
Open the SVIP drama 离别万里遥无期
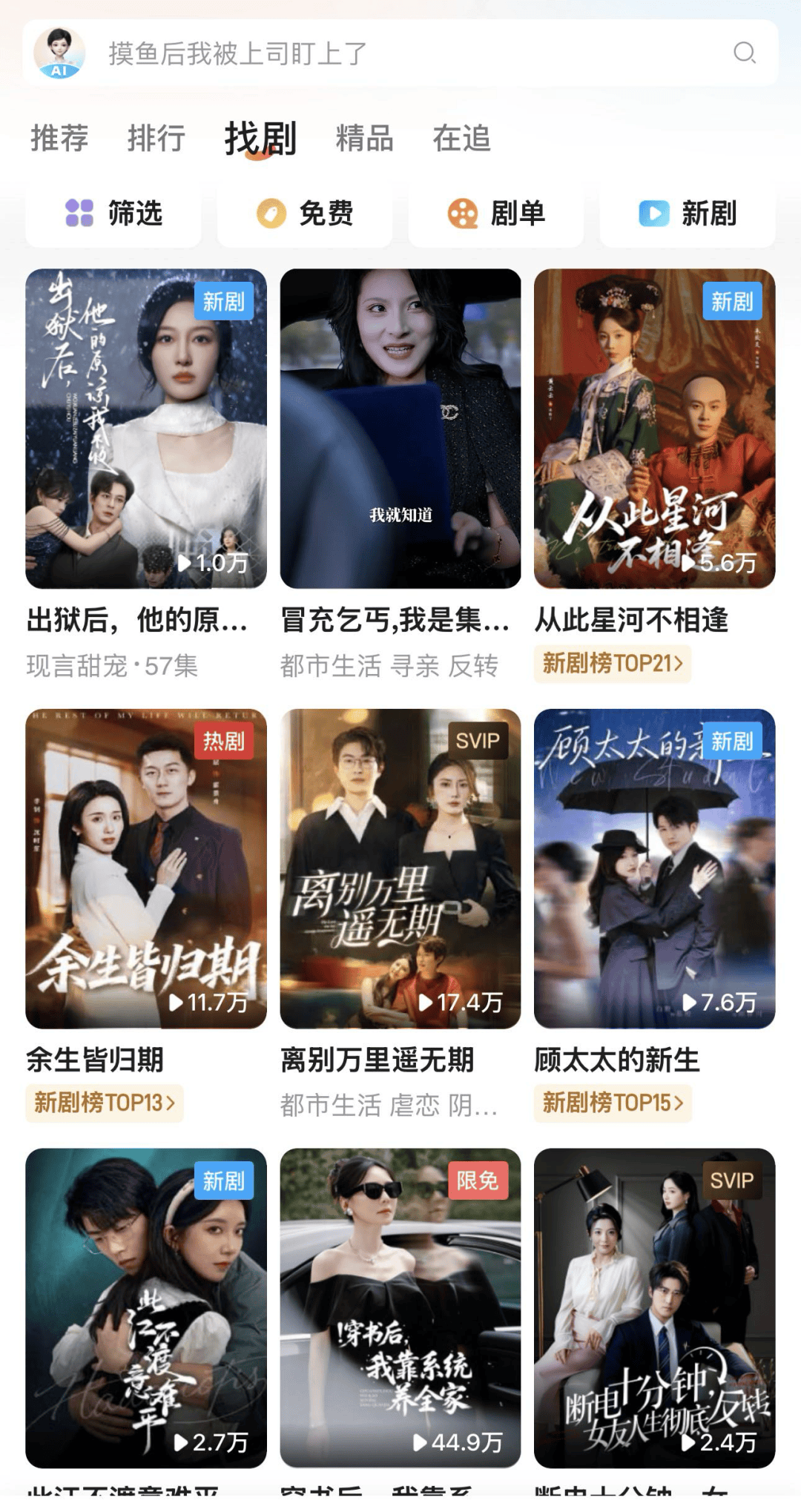pyautogui.click(x=400, y=868)
